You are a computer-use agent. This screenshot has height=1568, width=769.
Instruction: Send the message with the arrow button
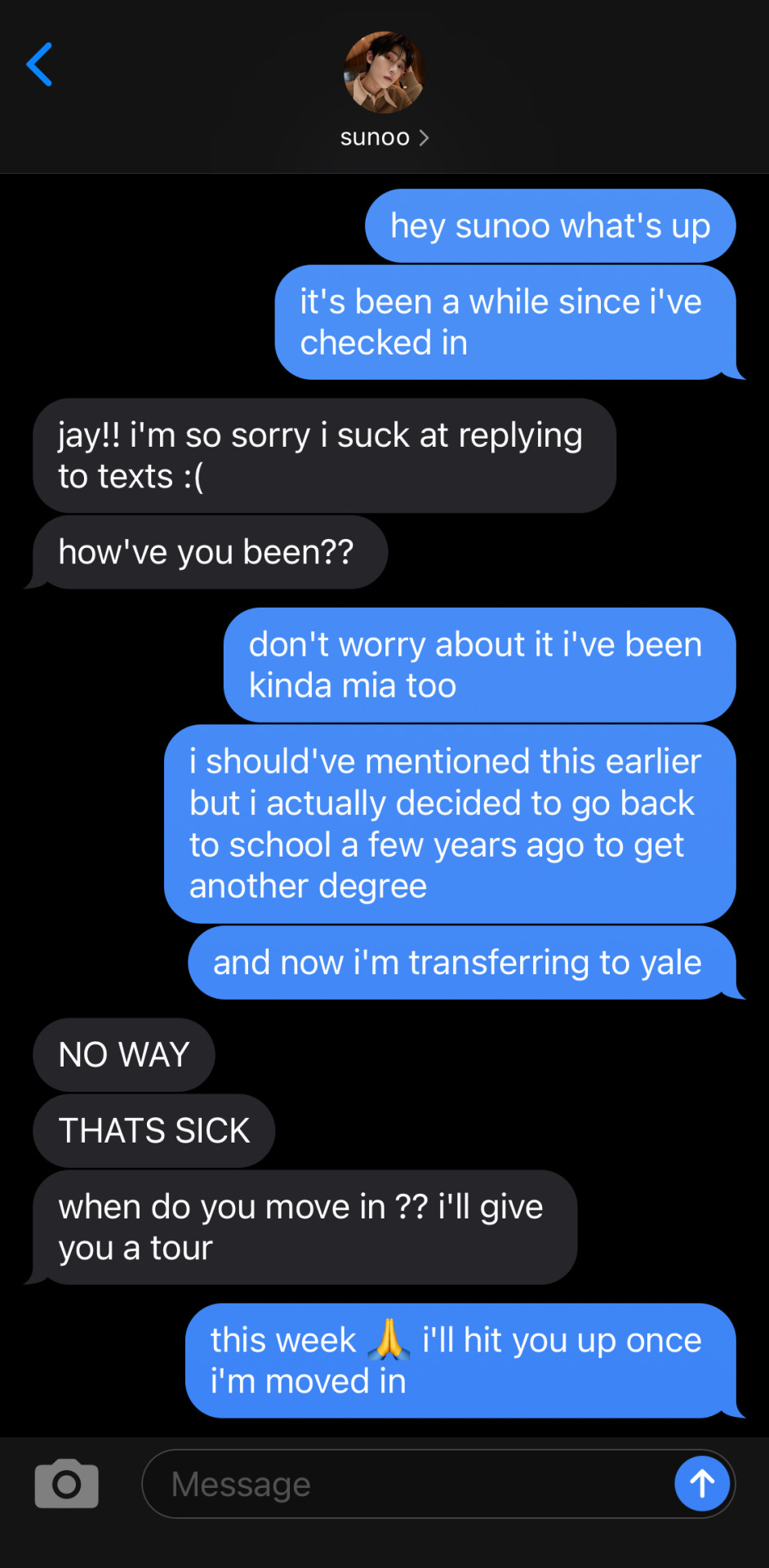tap(702, 1483)
